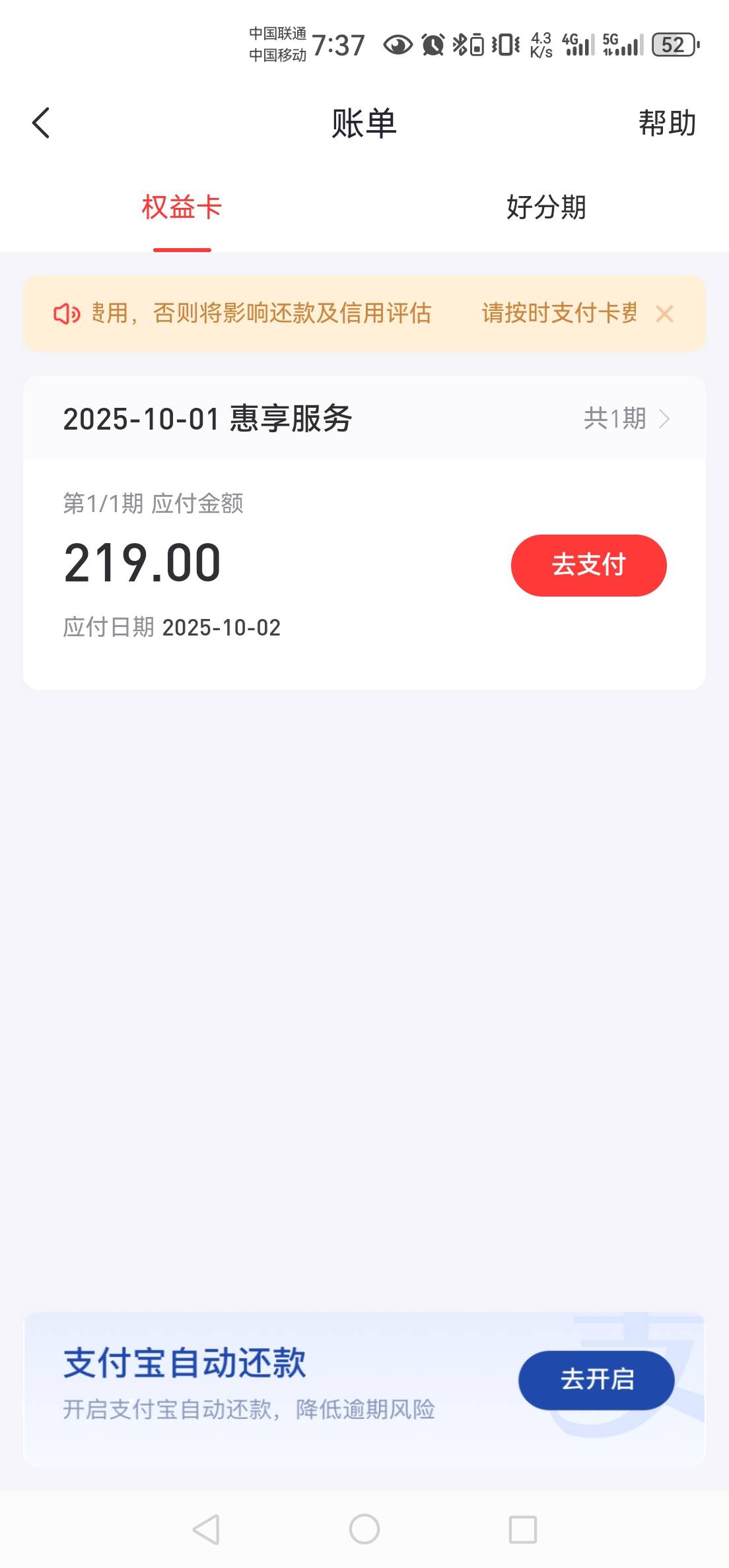Switch to the 好分期 tab
This screenshot has width=729, height=1568.
pyautogui.click(x=546, y=207)
